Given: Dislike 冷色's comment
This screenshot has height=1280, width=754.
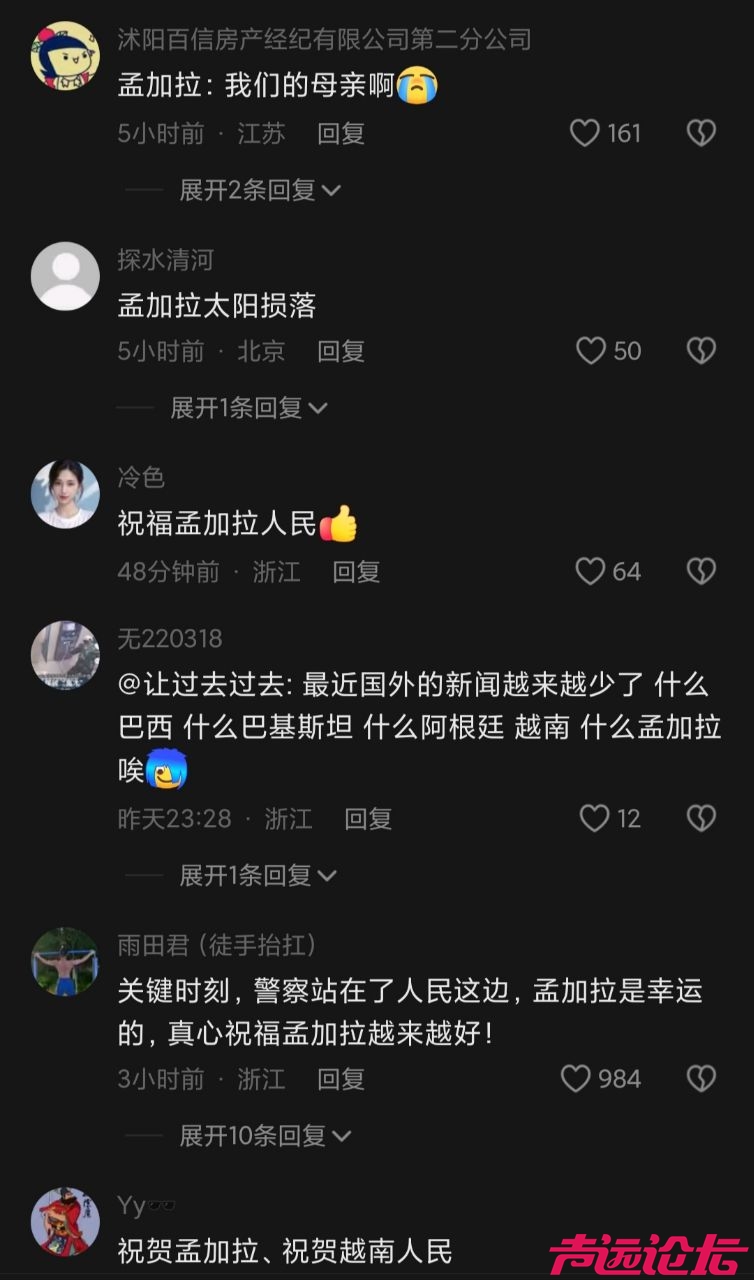Looking at the screenshot, I should [701, 571].
